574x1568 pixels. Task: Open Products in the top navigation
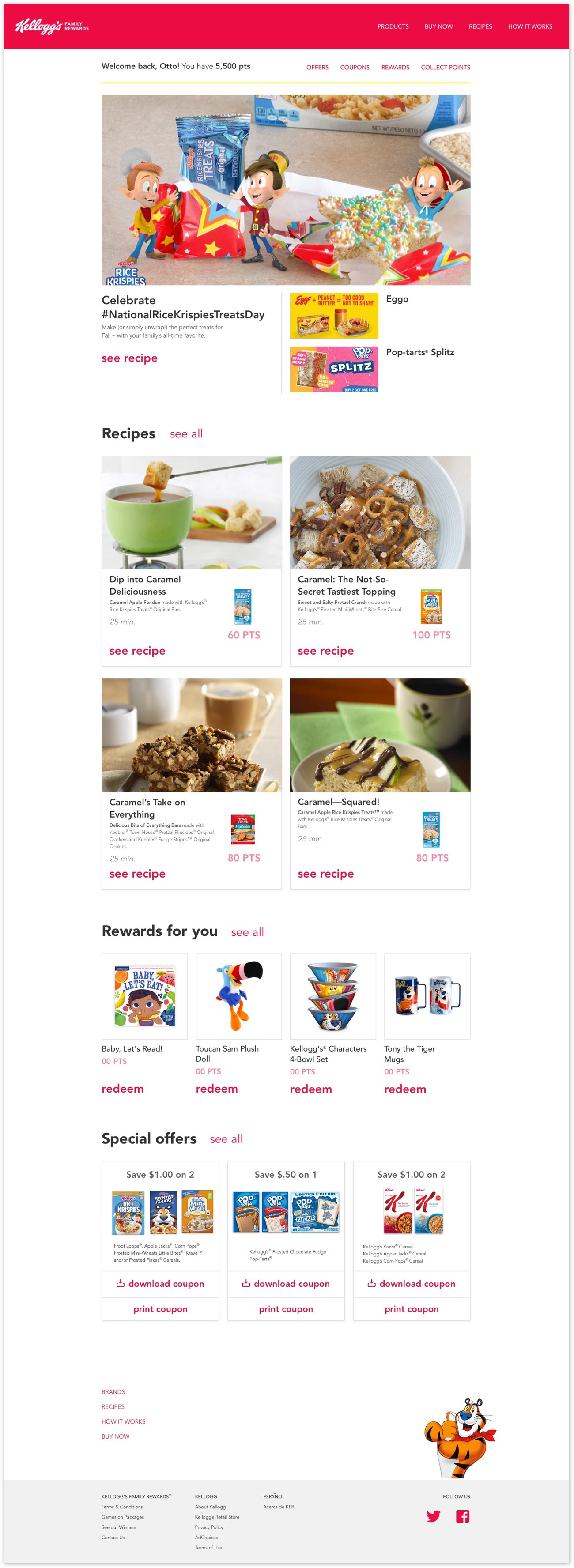coord(393,27)
